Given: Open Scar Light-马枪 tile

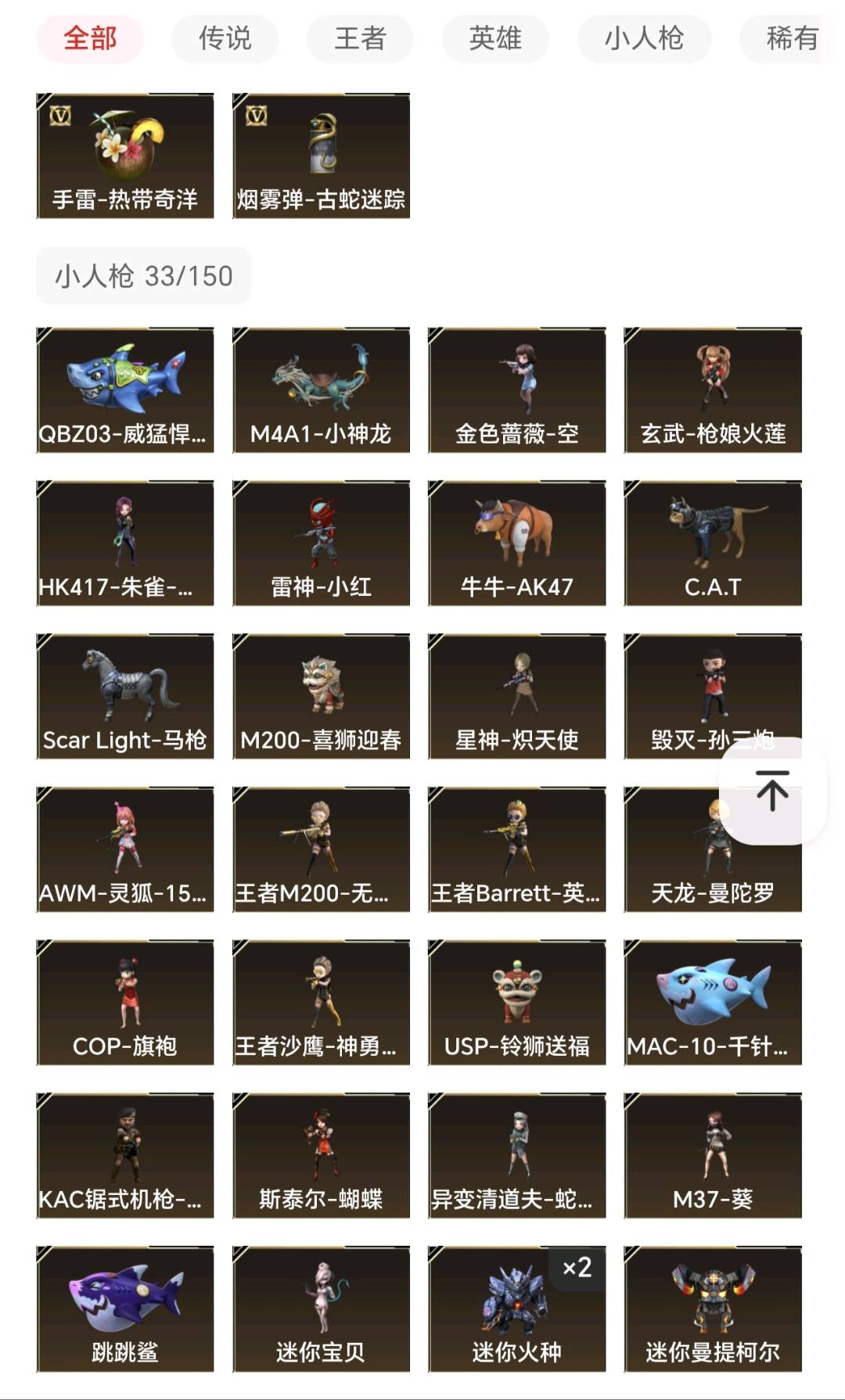Looking at the screenshot, I should [125, 696].
